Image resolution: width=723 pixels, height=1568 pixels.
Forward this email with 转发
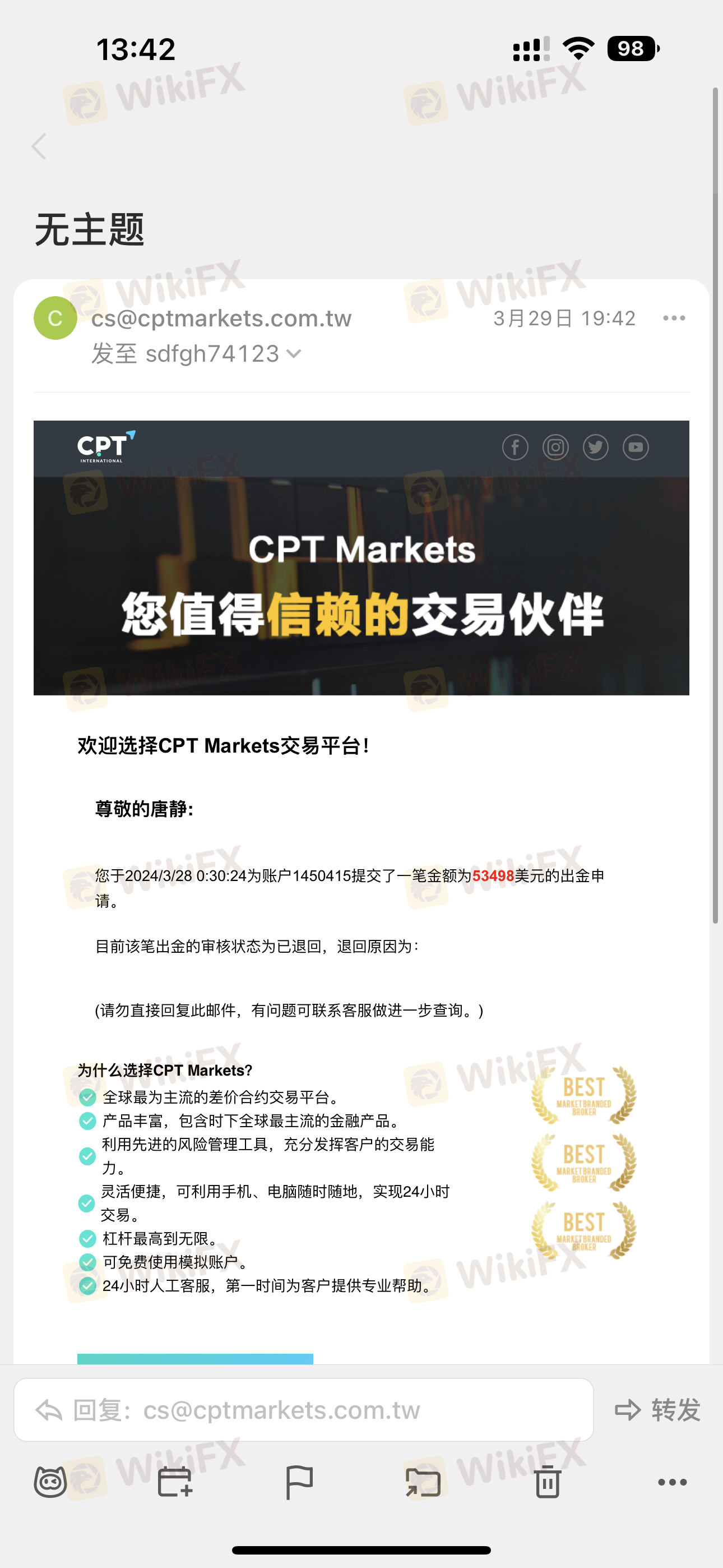pos(658,1410)
